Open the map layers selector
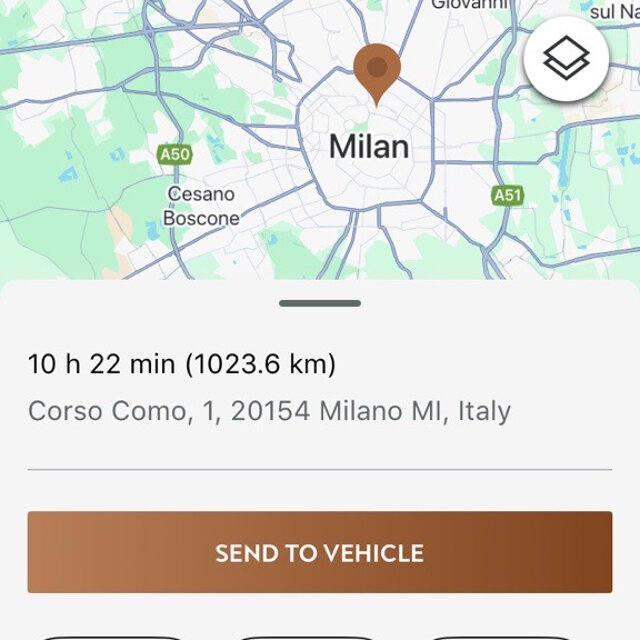 [x=566, y=60]
